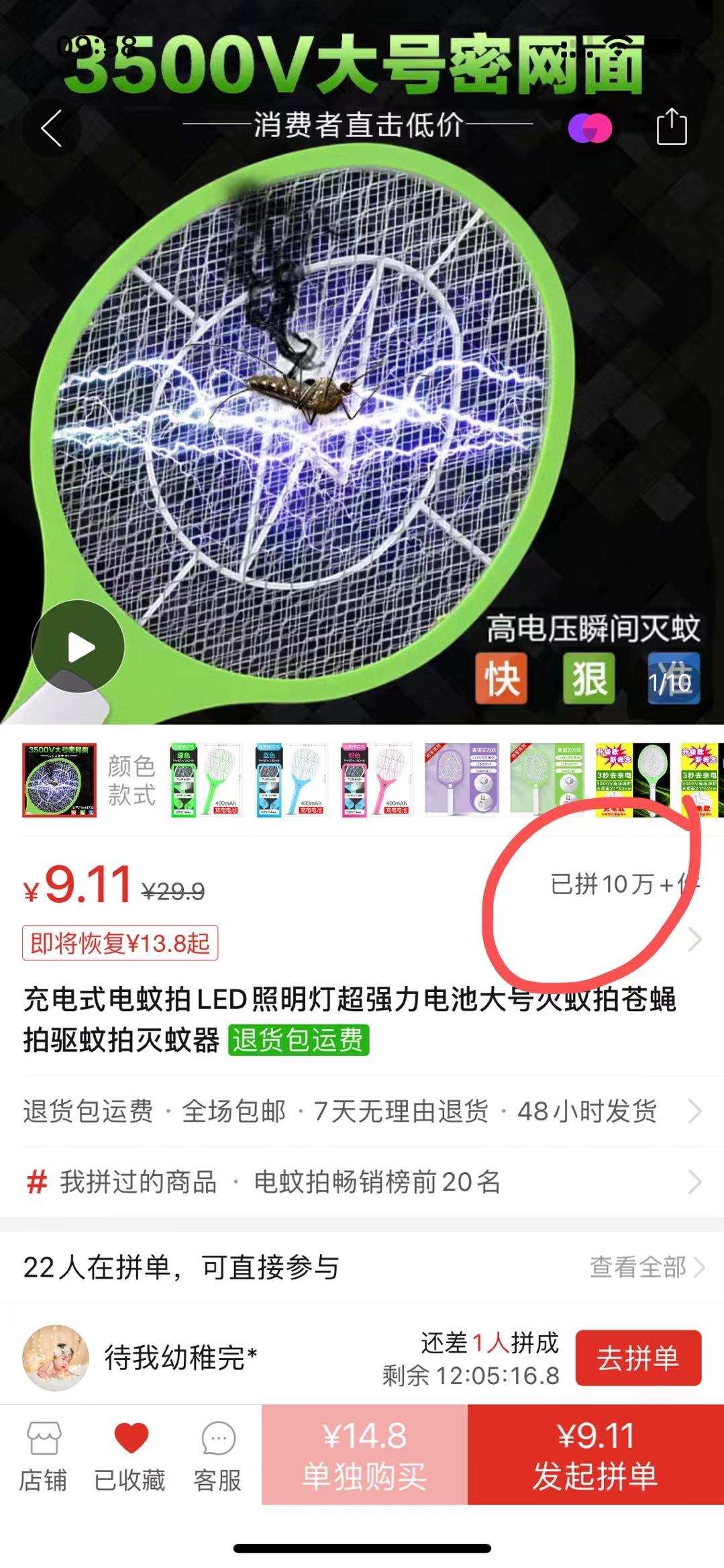Play the product video
Viewport: 724px width, 1568px height.
(79, 647)
